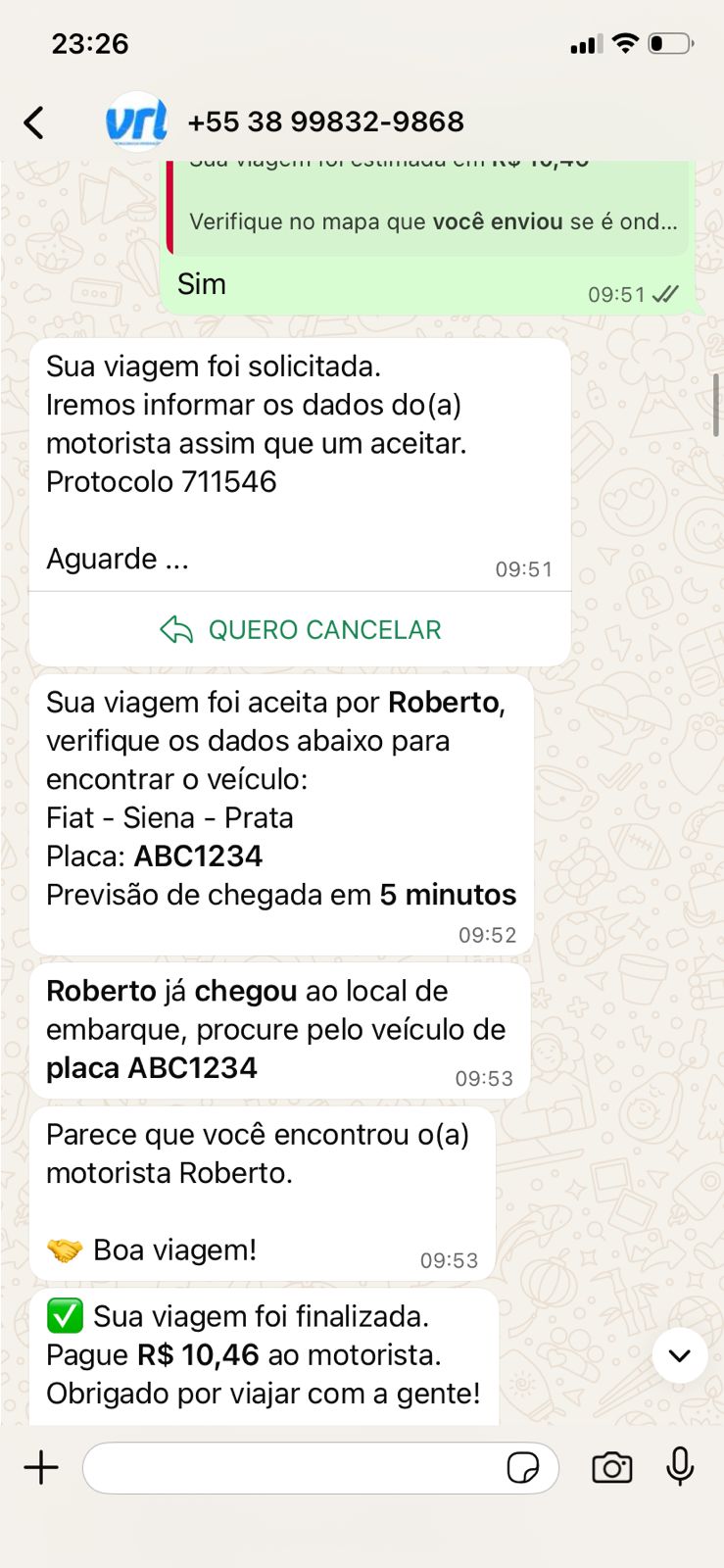Tap the Wi-Fi indicator in the status bar

(624, 43)
